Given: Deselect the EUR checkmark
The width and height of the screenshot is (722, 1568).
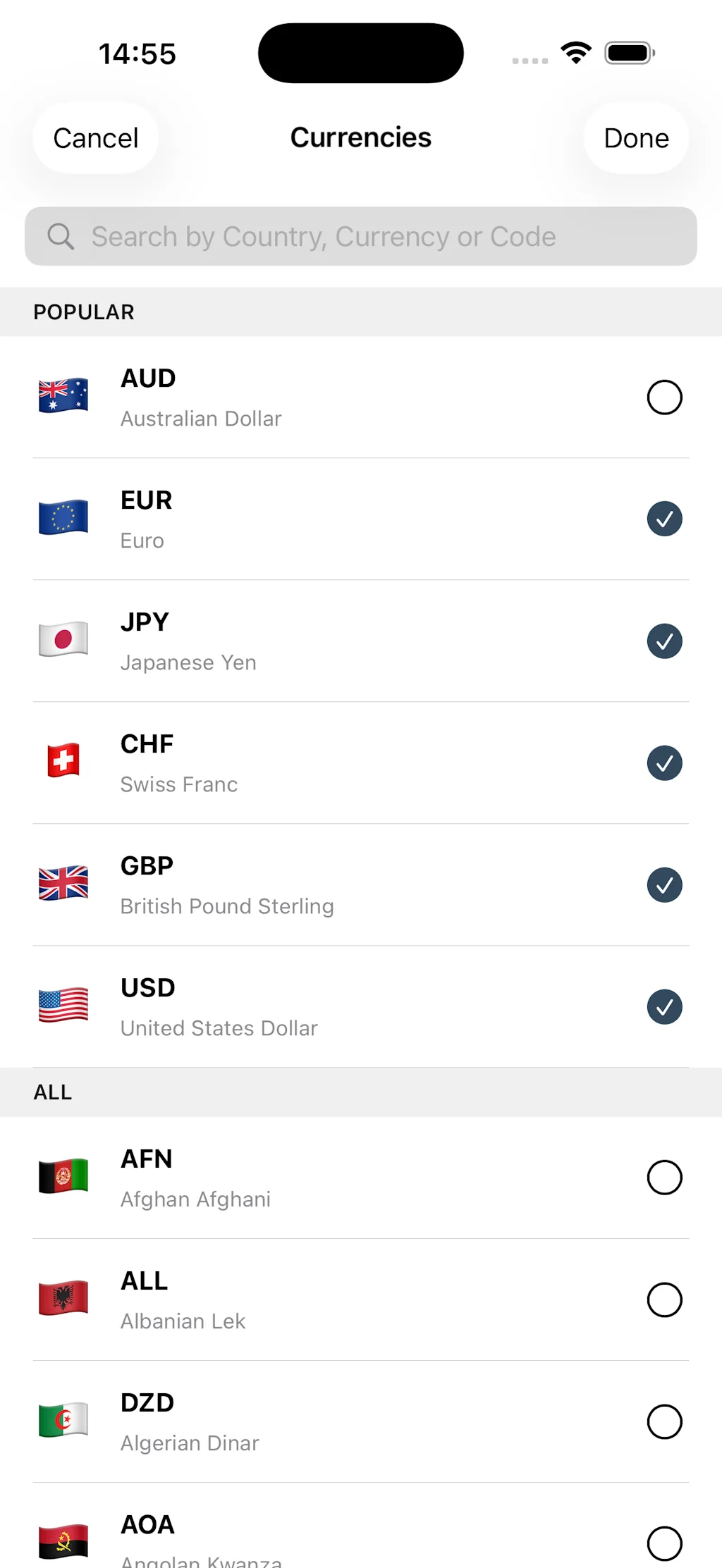Looking at the screenshot, I should click(664, 518).
